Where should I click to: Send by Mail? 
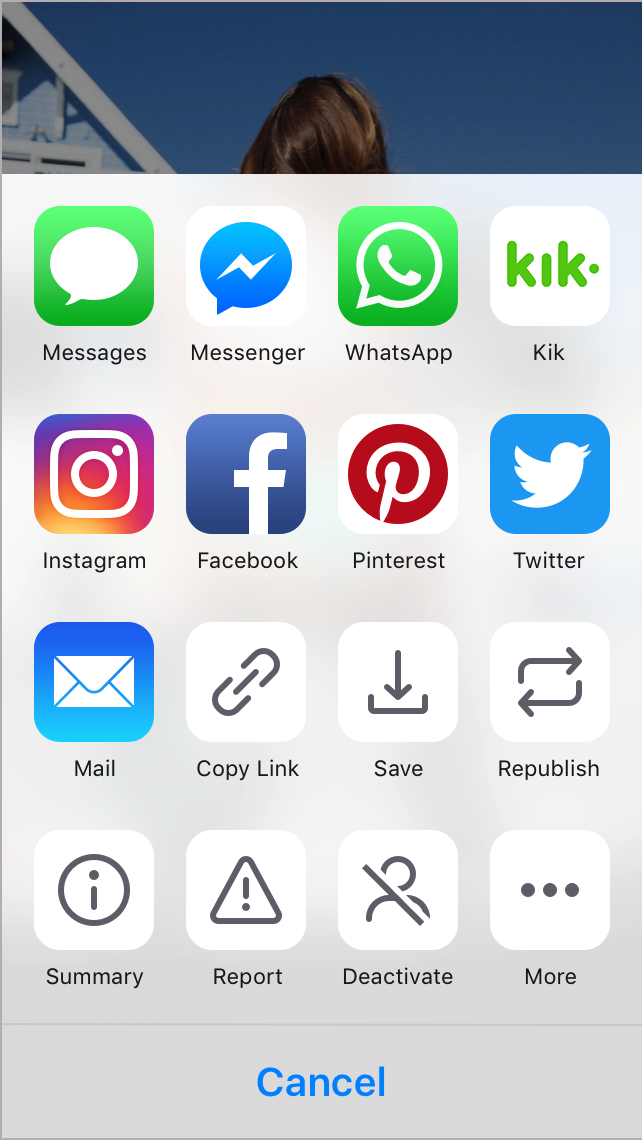pos(94,682)
